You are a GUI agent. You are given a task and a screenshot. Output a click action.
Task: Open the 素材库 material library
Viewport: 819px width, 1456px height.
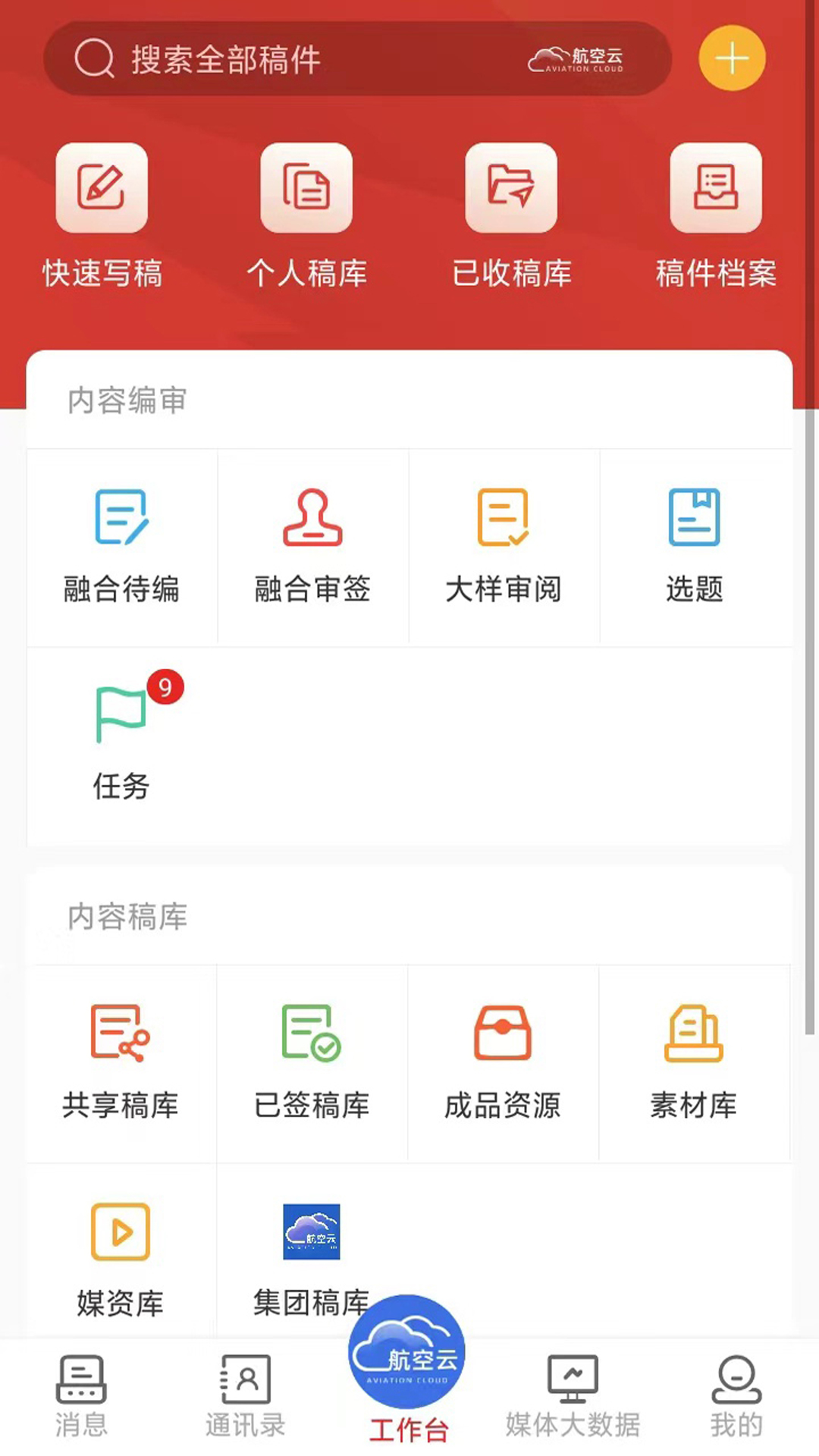(695, 1062)
